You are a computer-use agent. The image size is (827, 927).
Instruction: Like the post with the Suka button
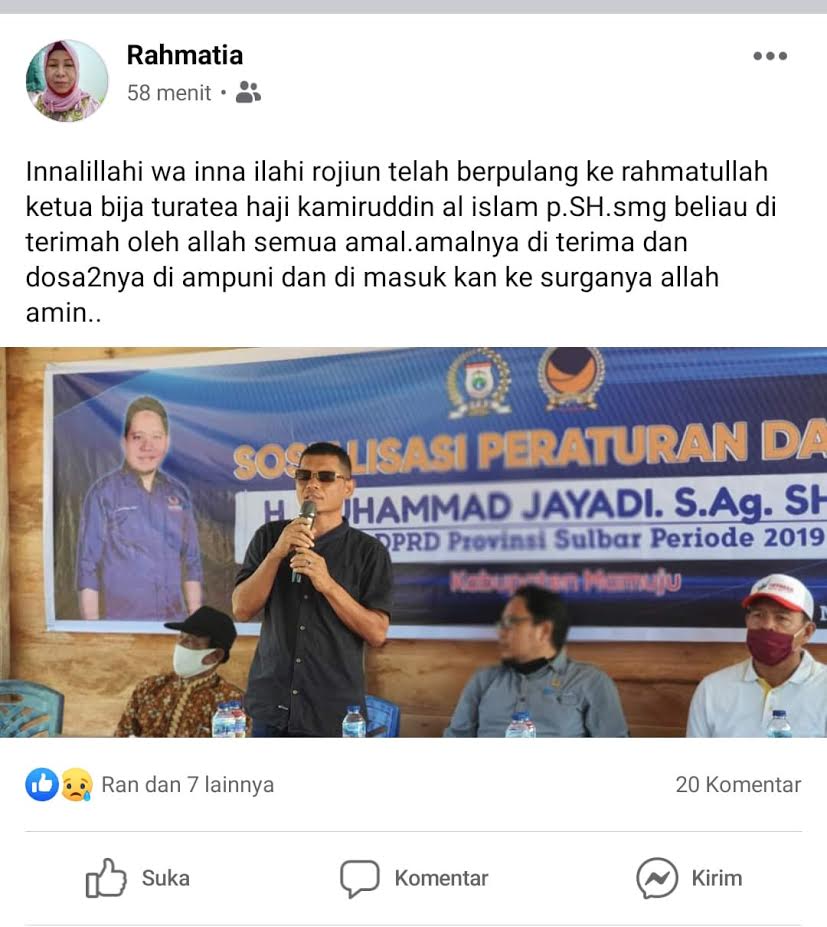[138, 878]
